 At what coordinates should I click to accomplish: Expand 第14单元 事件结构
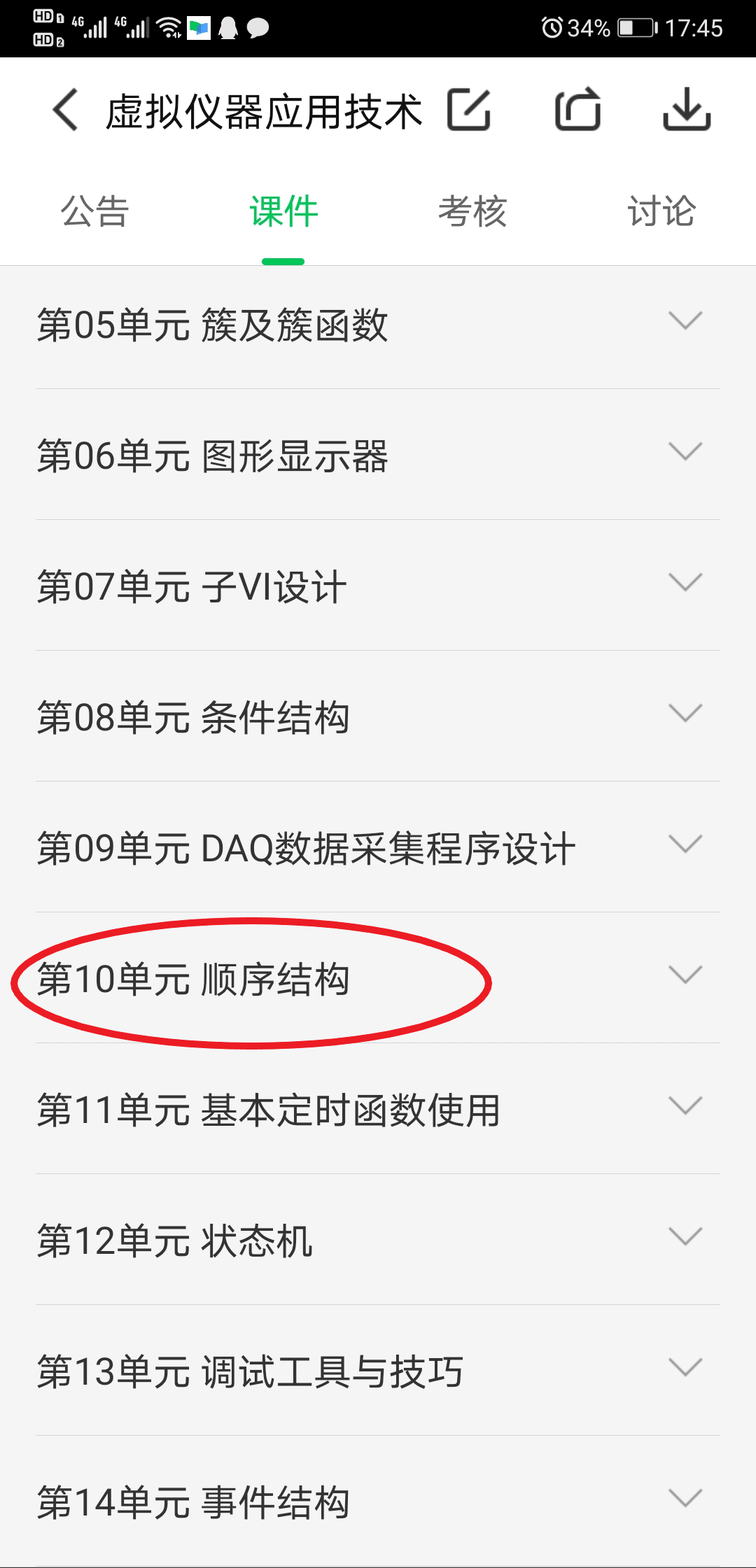pos(685,1499)
